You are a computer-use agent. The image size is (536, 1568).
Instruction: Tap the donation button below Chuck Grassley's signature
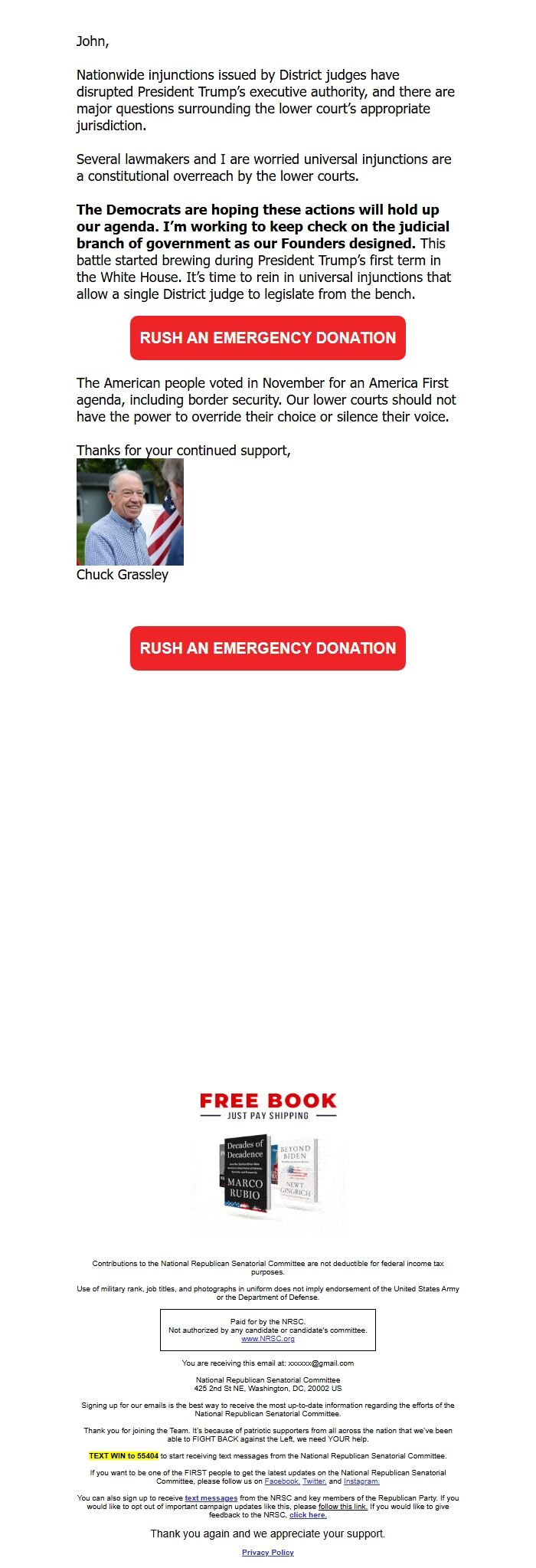point(267,648)
